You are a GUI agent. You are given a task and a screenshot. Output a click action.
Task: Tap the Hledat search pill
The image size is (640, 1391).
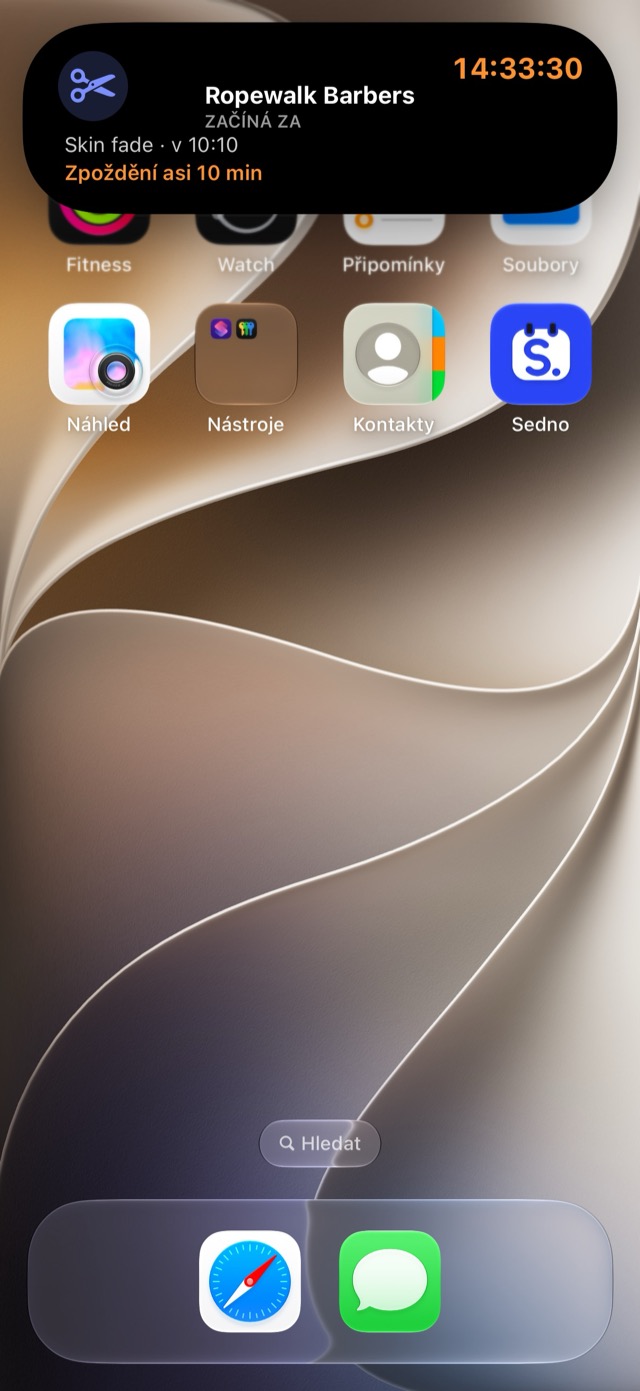(x=320, y=1143)
